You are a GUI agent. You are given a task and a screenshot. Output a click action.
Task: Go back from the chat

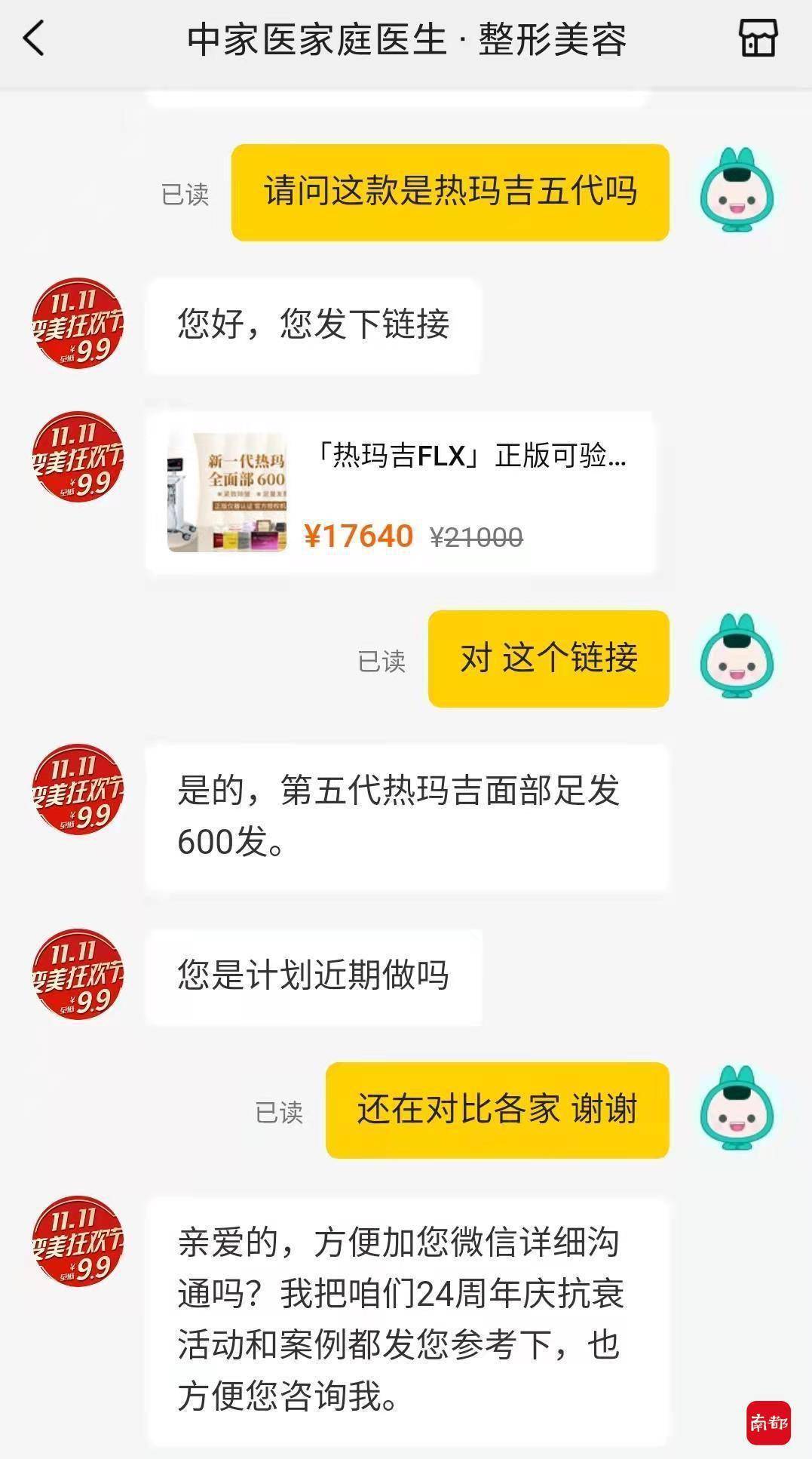[x=35, y=38]
